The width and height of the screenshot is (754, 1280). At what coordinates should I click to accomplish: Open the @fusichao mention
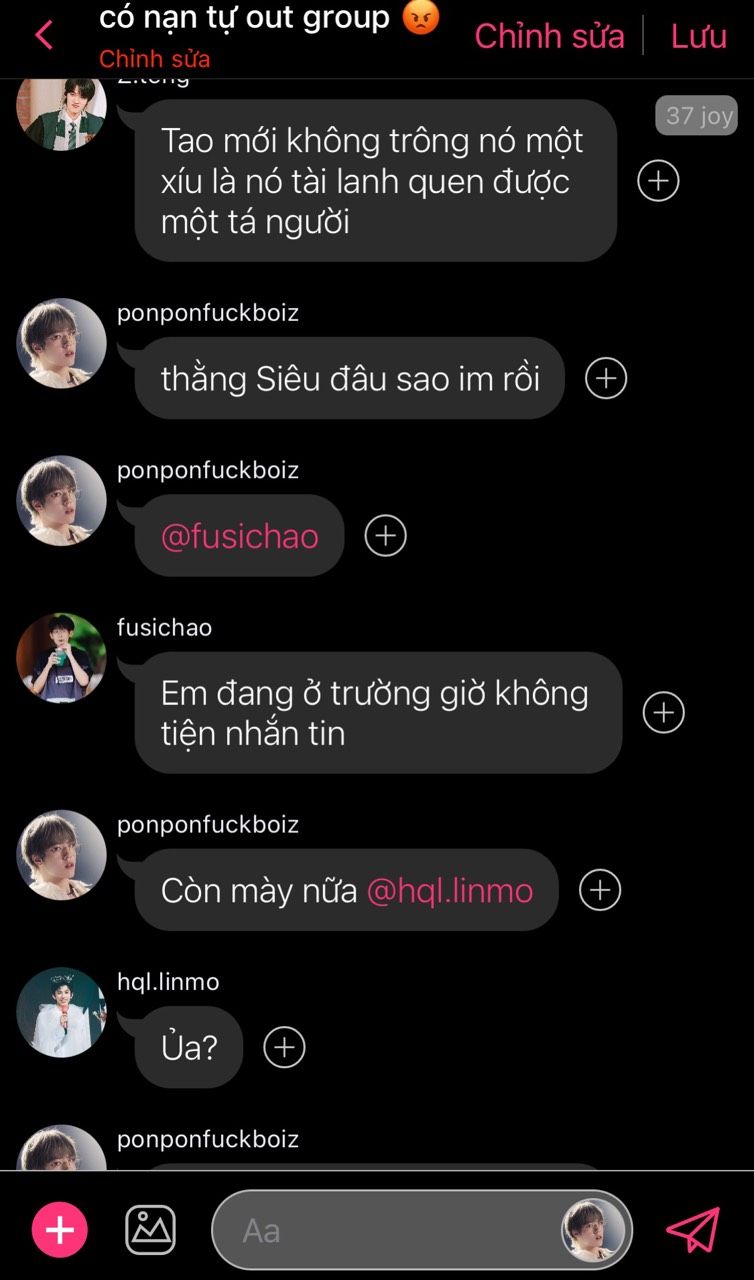(240, 536)
